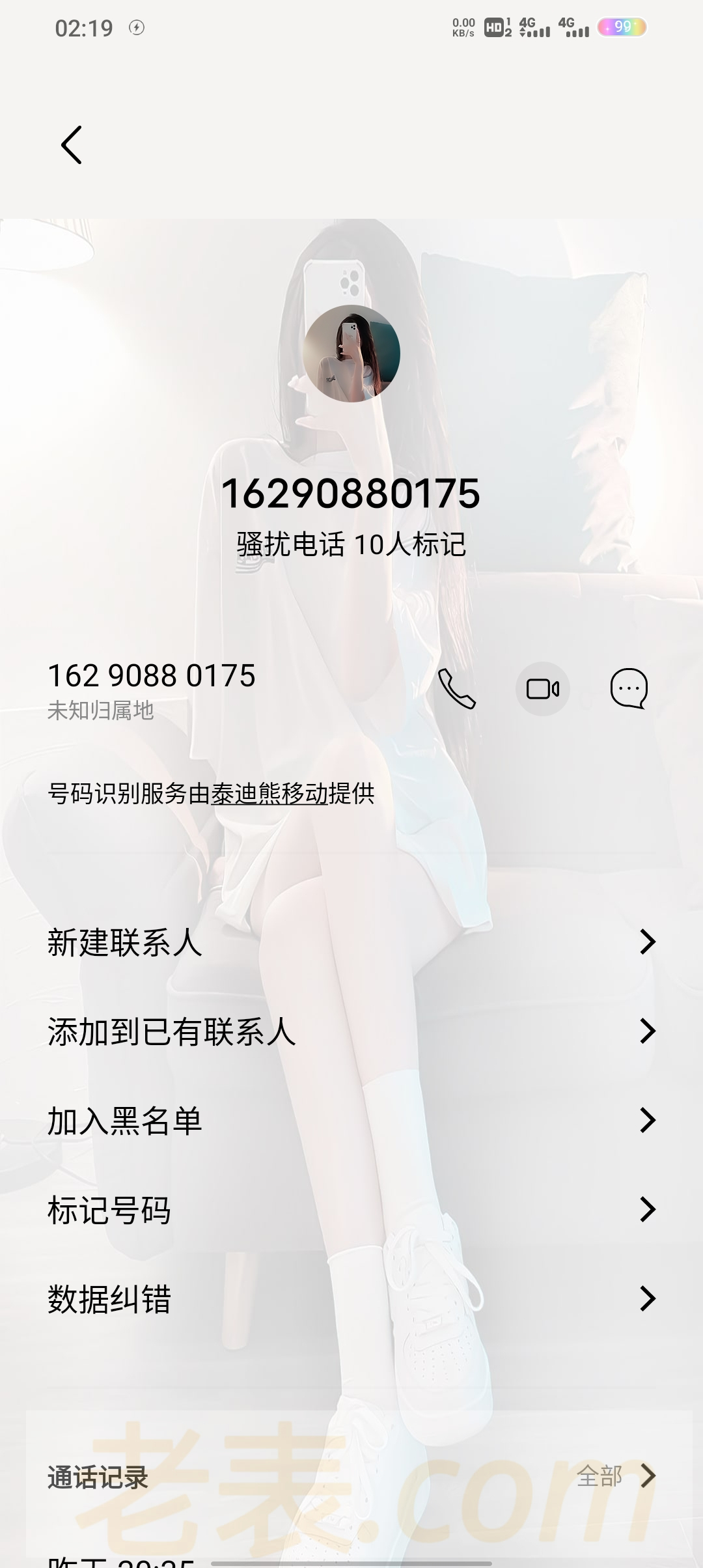The height and width of the screenshot is (1568, 703).
Task: Open 数据纠错 to report wrong data
Action: [351, 1299]
